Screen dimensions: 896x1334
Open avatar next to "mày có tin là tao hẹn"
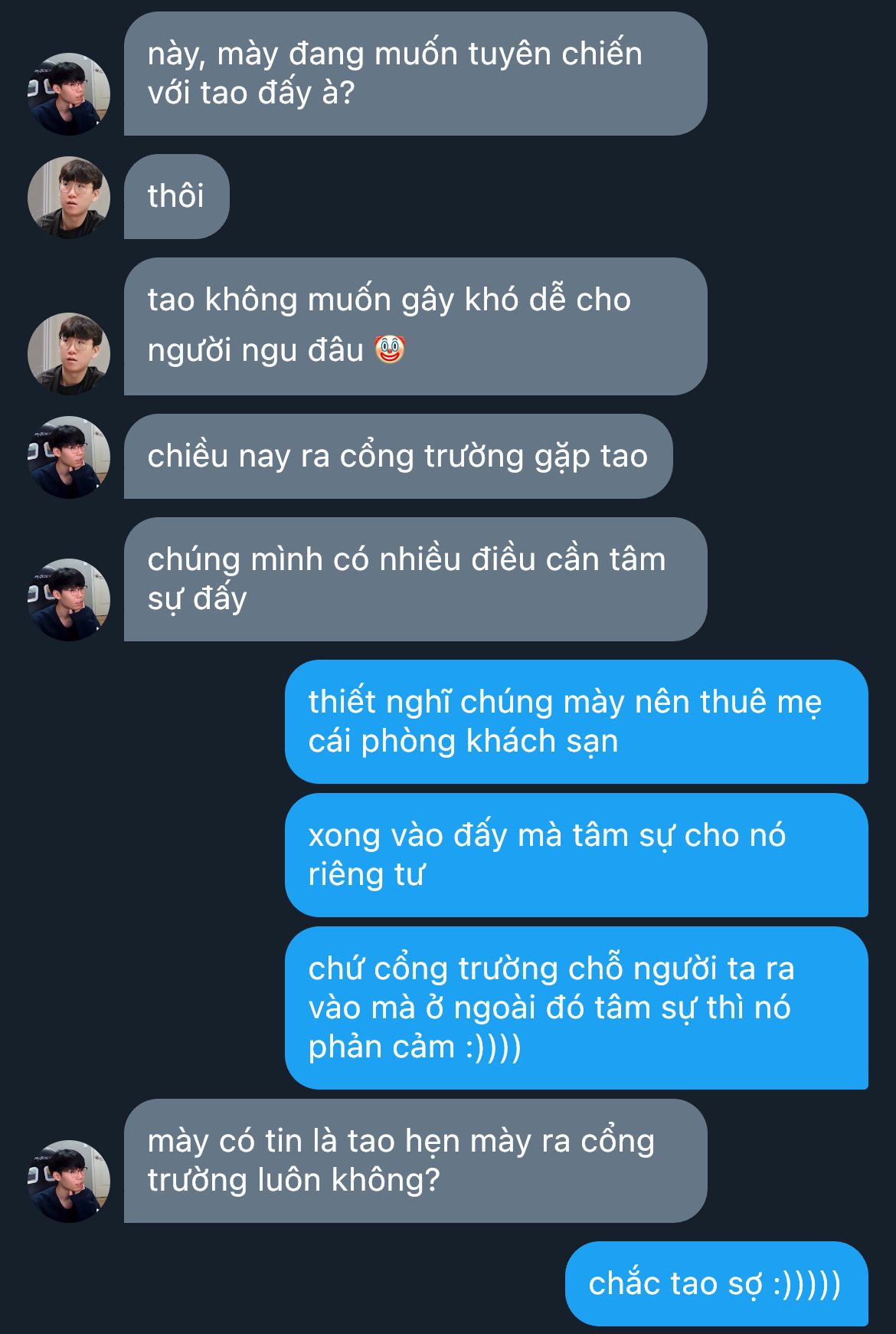coord(69,1182)
